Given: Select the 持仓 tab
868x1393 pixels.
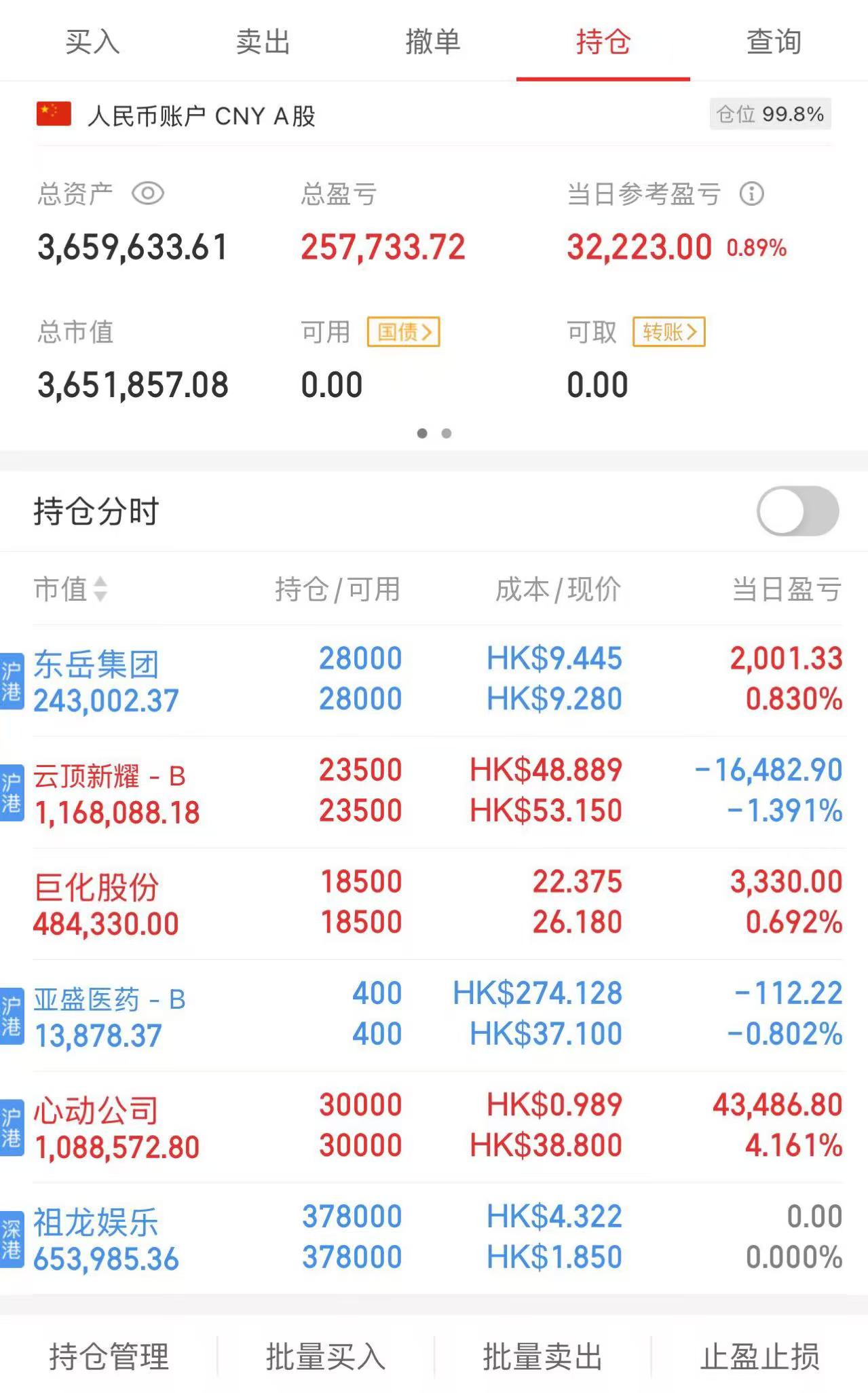Looking at the screenshot, I should [x=603, y=42].
